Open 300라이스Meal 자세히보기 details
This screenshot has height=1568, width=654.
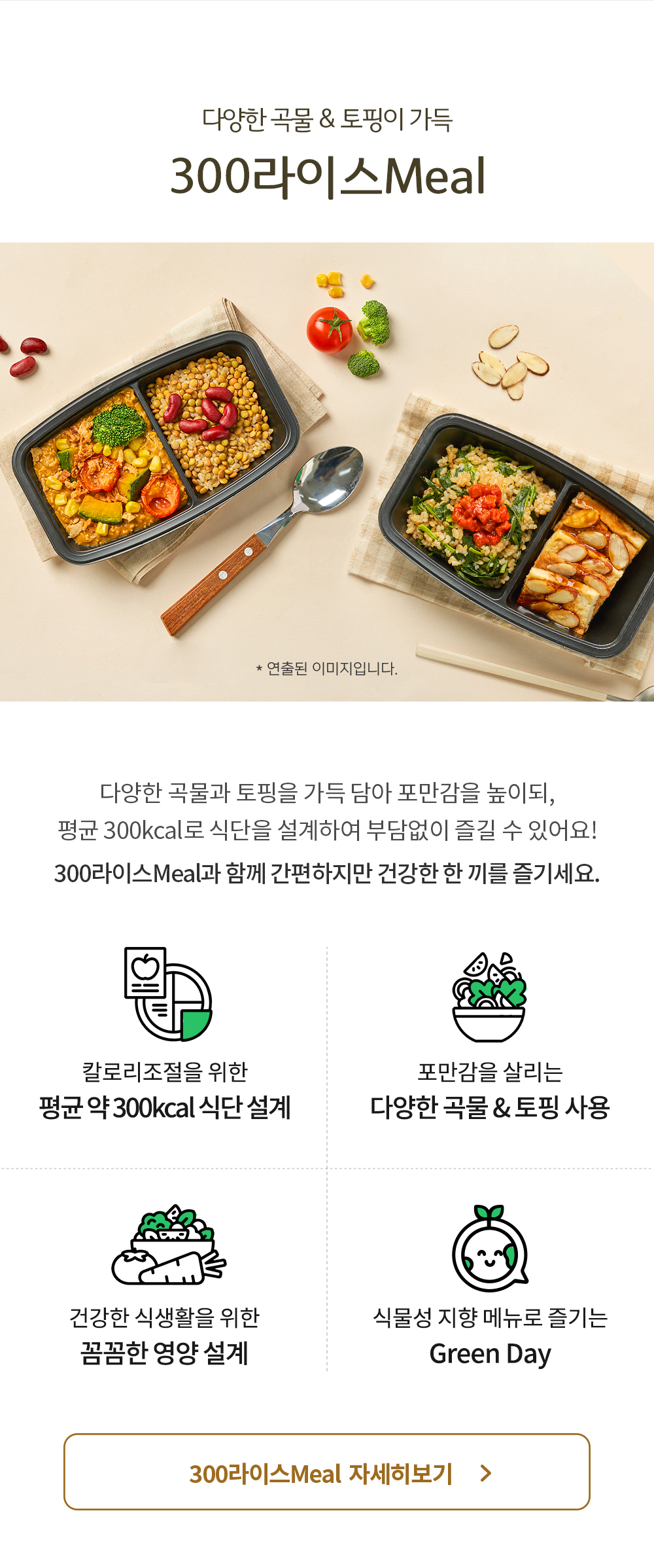(x=327, y=1472)
